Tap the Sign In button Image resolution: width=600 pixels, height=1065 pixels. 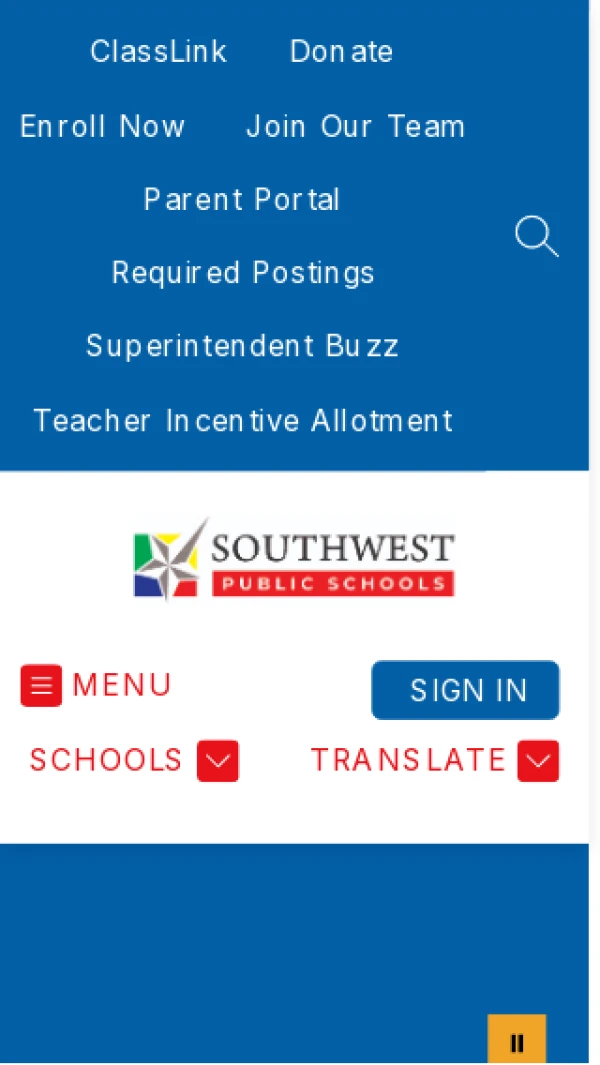[x=465, y=690]
